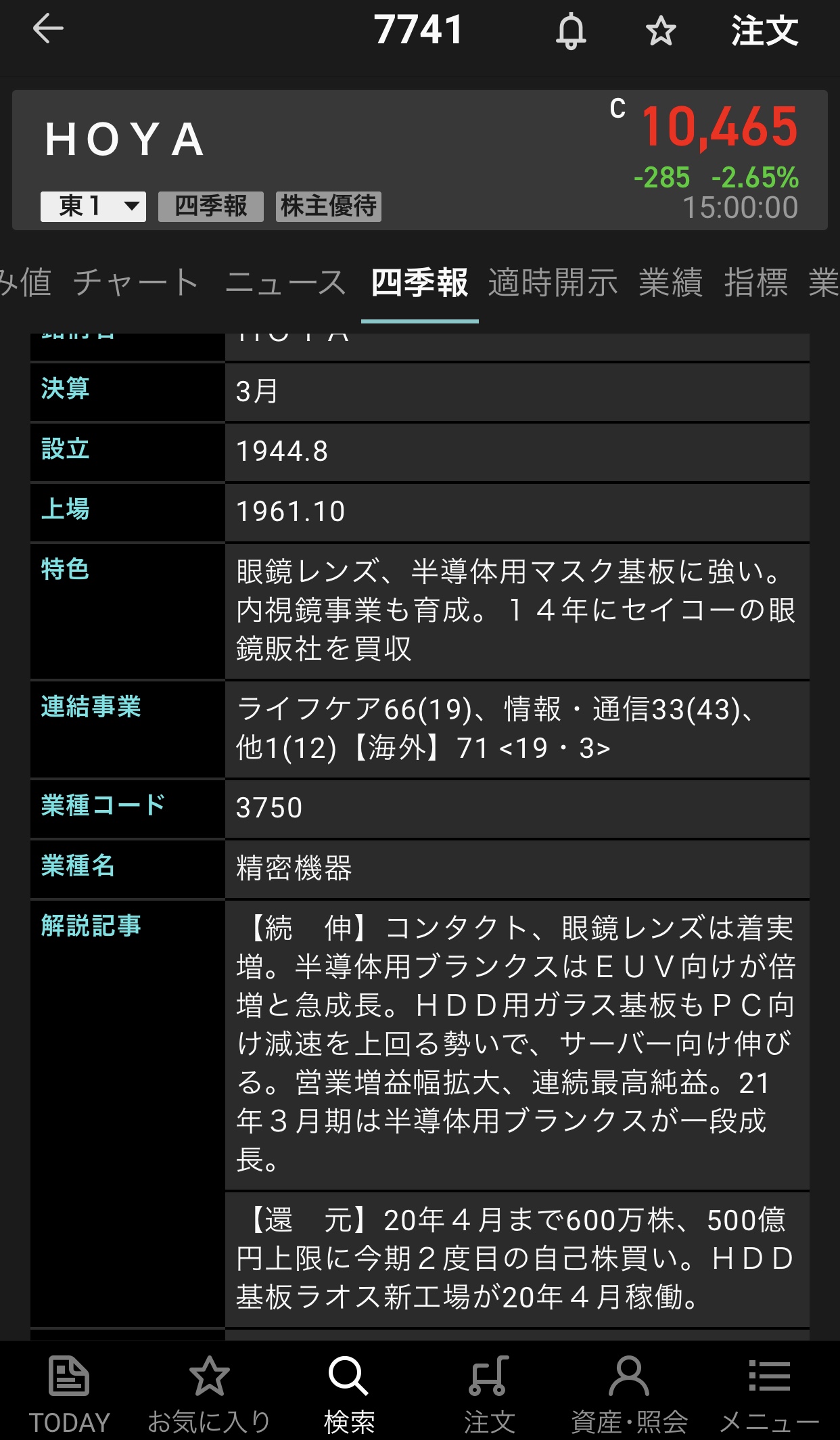Switch to the 指標 tab
840x1440 pixels.
click(x=755, y=282)
